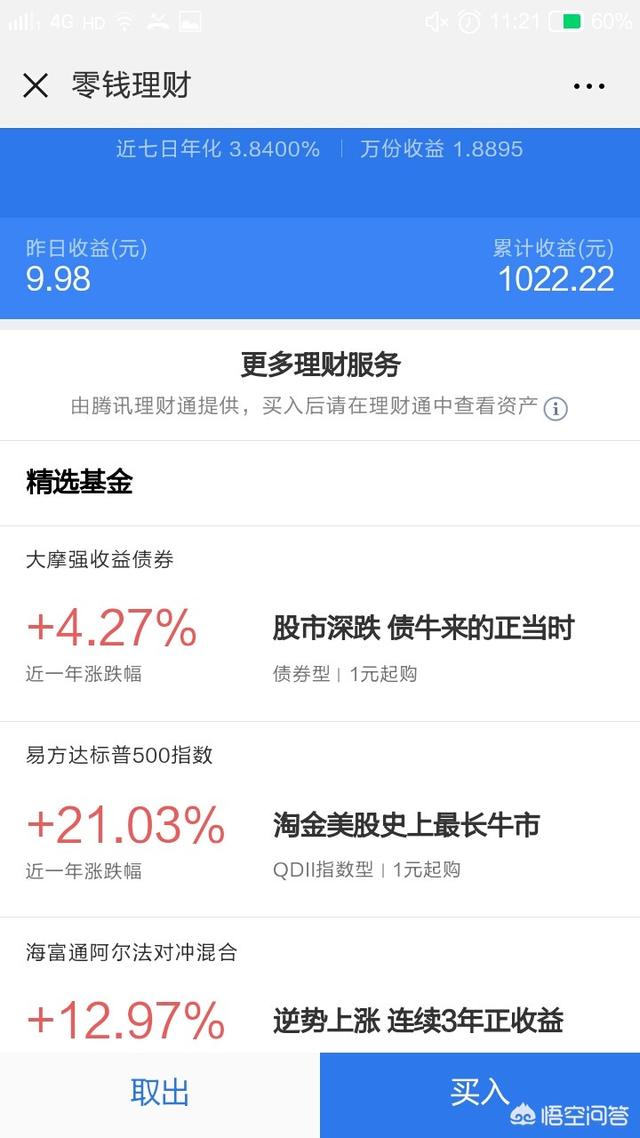View the 海富通阿尔法对冲混合 fund
Screen dimensions: 640x1138
tap(320, 985)
